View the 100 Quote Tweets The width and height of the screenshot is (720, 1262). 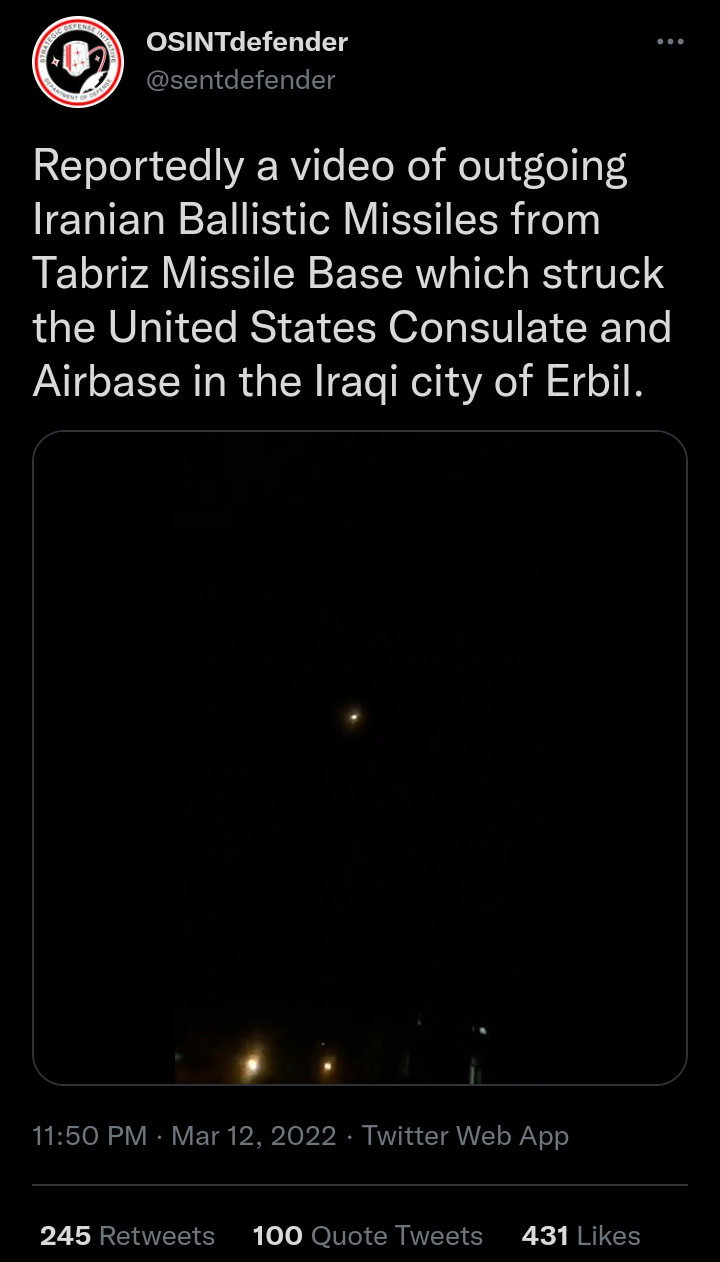(x=367, y=1236)
